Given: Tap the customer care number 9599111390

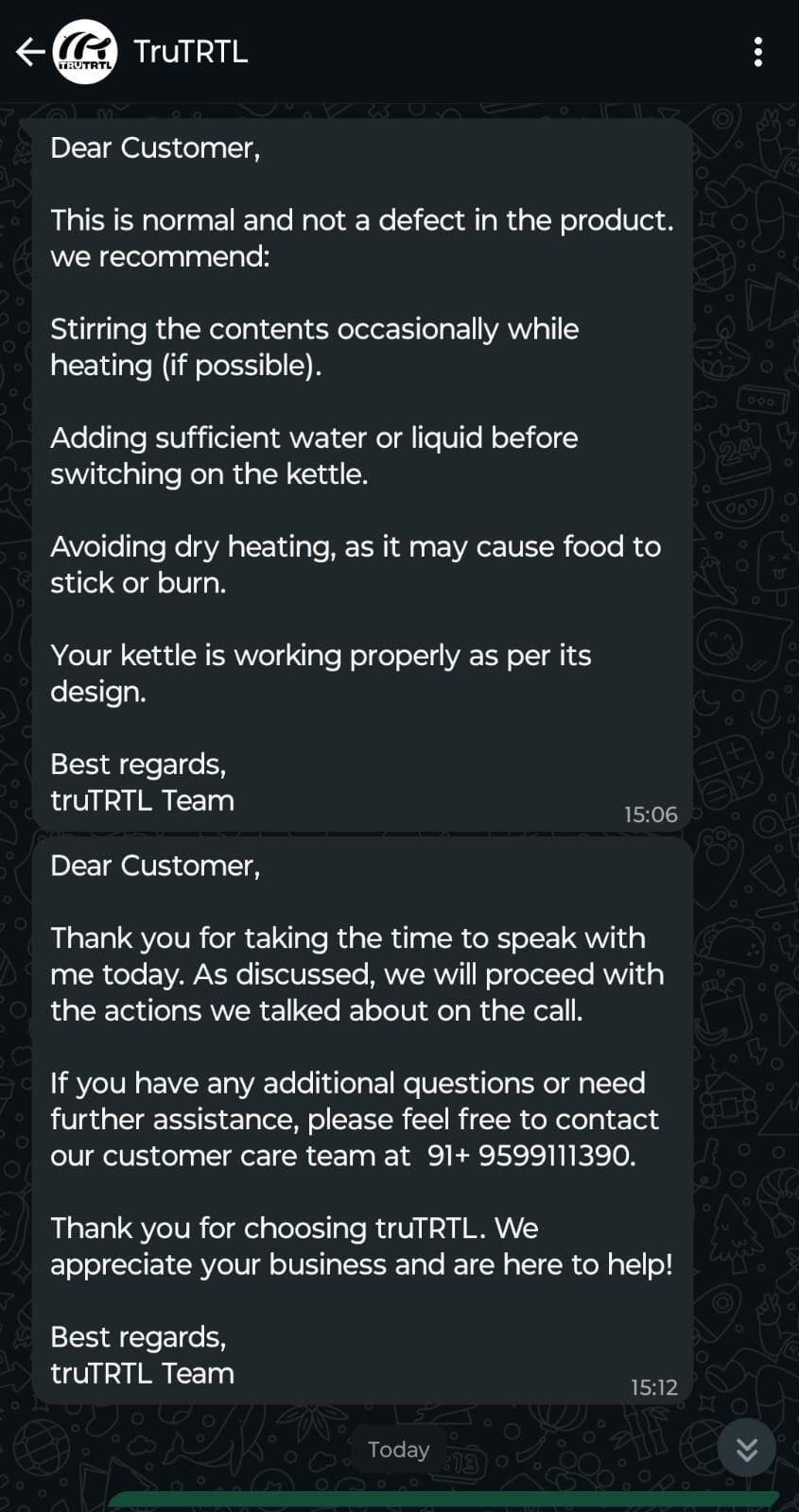Looking at the screenshot, I should (x=554, y=1156).
